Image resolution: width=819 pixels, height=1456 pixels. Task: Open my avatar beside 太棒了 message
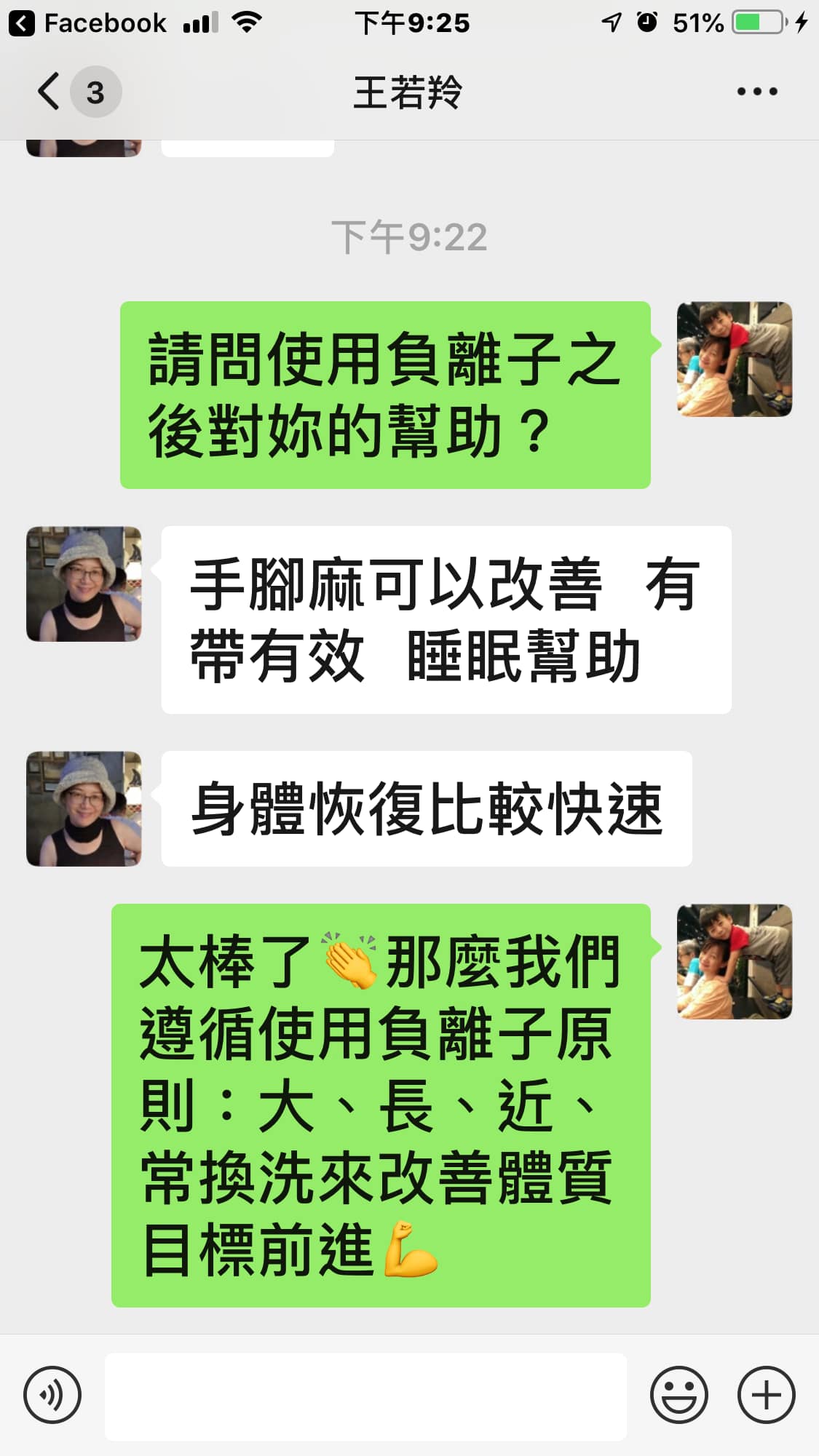[734, 961]
